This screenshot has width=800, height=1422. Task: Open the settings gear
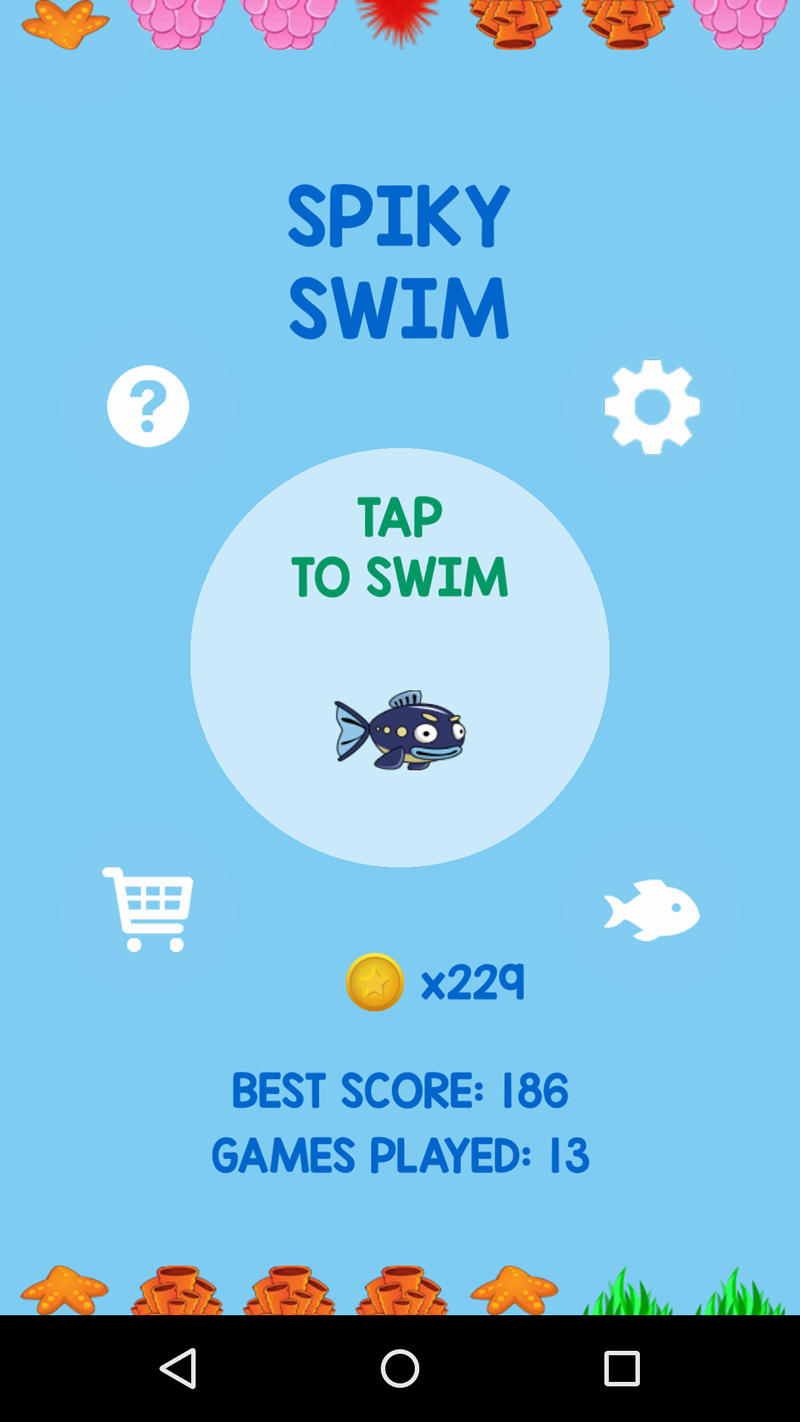coord(652,406)
